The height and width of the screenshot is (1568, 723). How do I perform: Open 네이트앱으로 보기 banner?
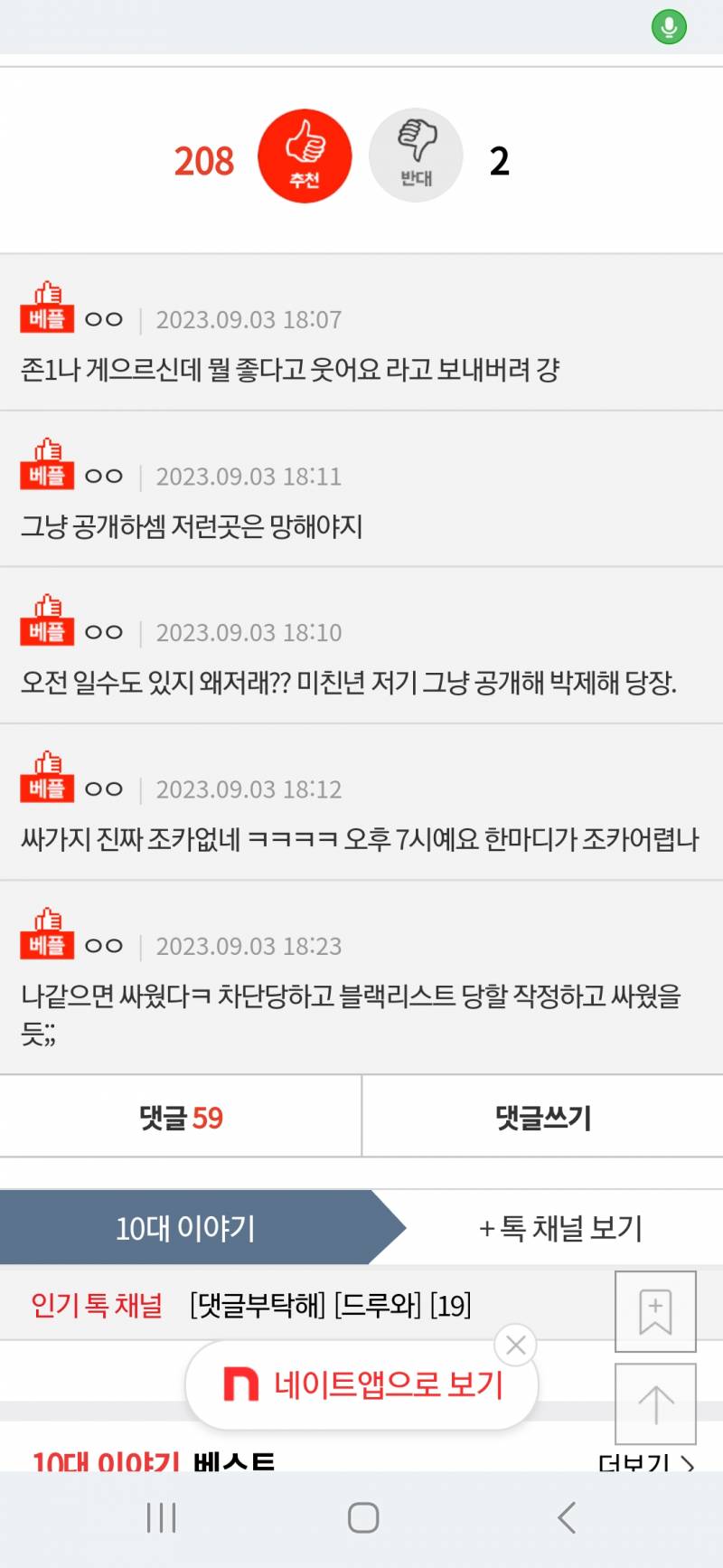pyautogui.click(x=361, y=1384)
